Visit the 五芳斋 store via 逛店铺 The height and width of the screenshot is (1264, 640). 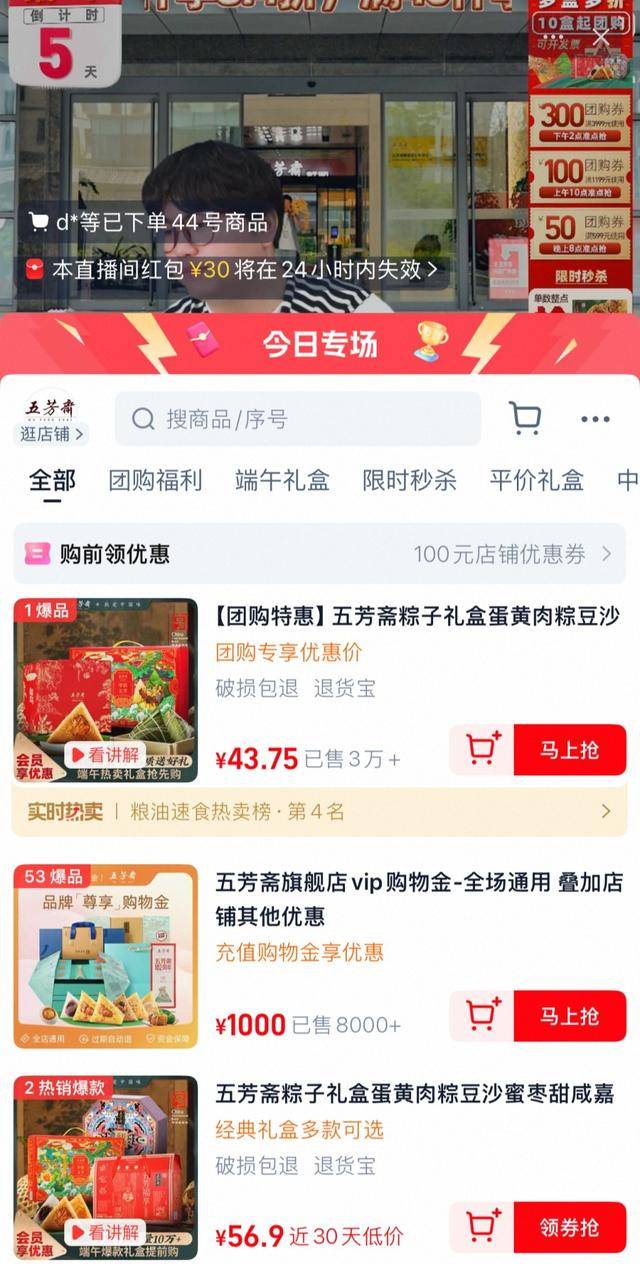[53, 433]
